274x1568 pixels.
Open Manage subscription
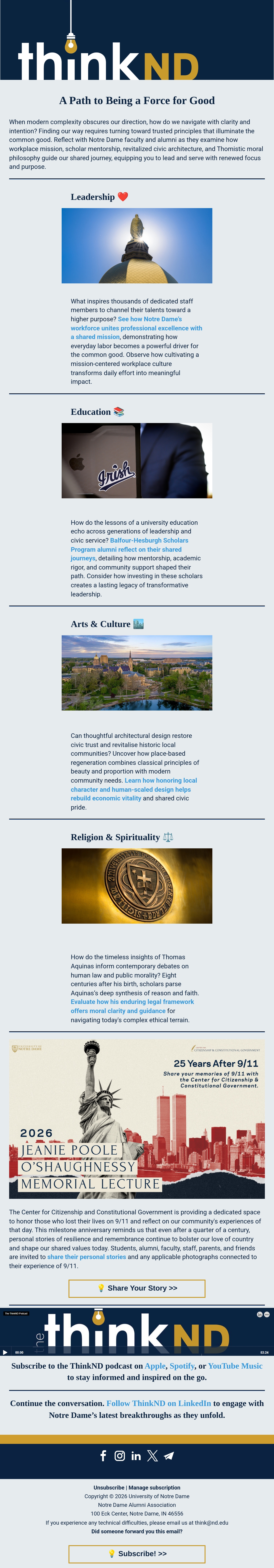pyautogui.click(x=154, y=1488)
